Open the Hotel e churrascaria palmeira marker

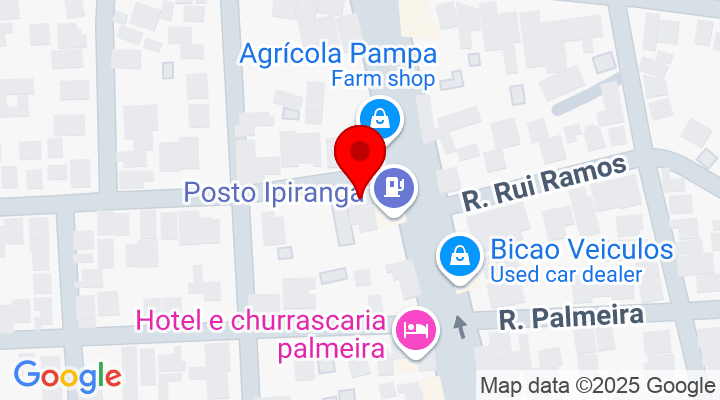415,330
